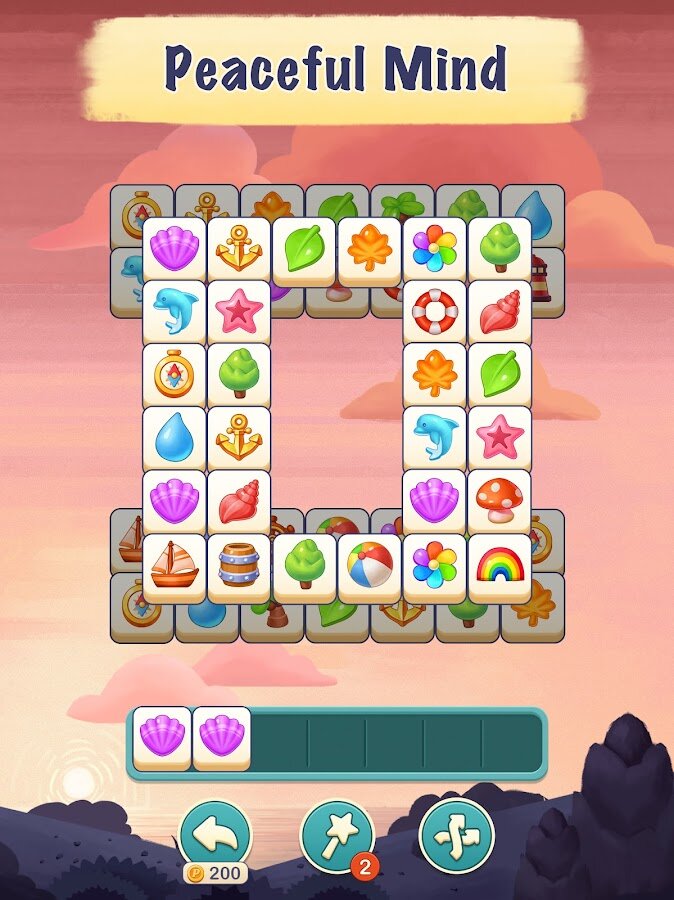Viewport: 674px width, 900px height.
Task: Collect the rainbow tile
Action: point(499,565)
